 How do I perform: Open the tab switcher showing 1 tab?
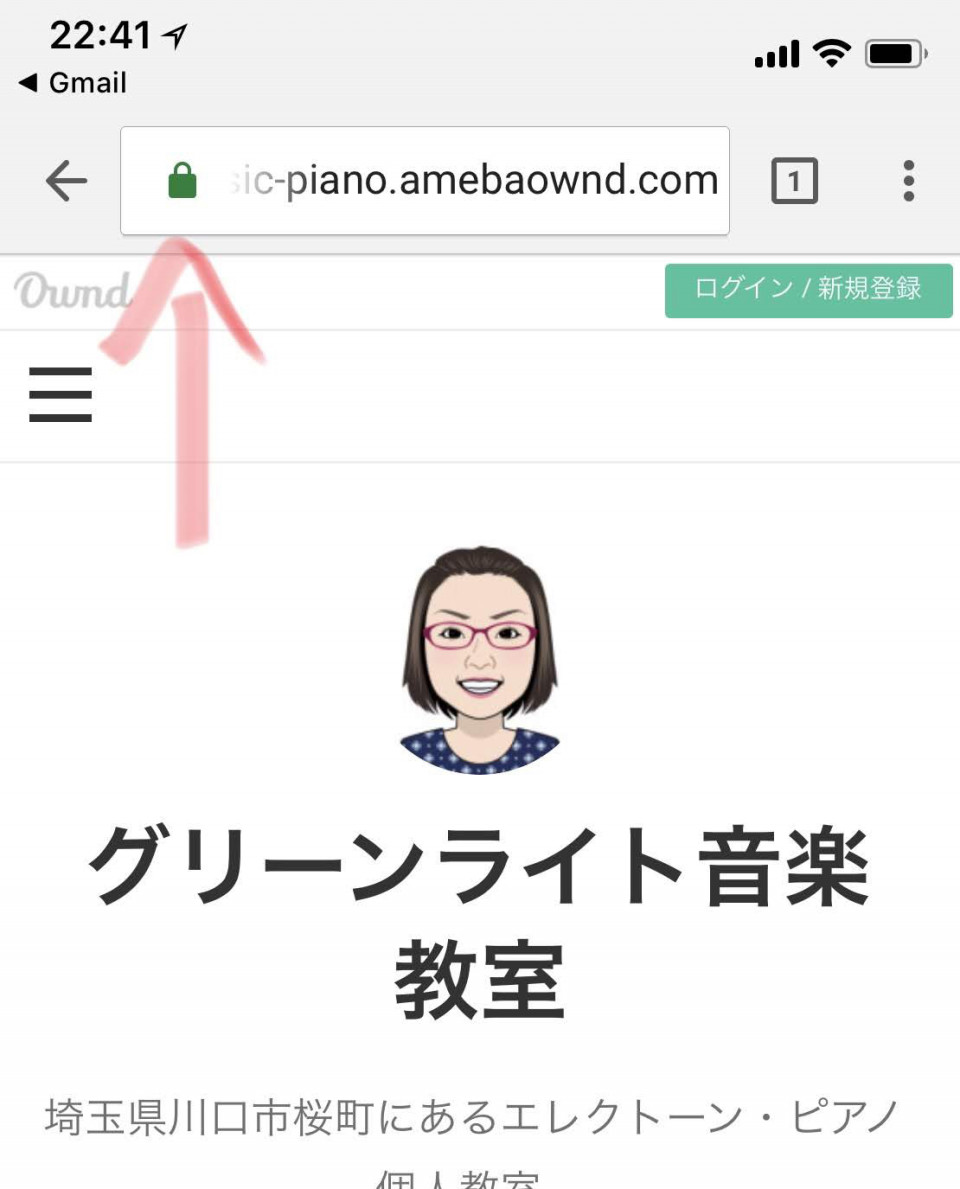coord(794,182)
